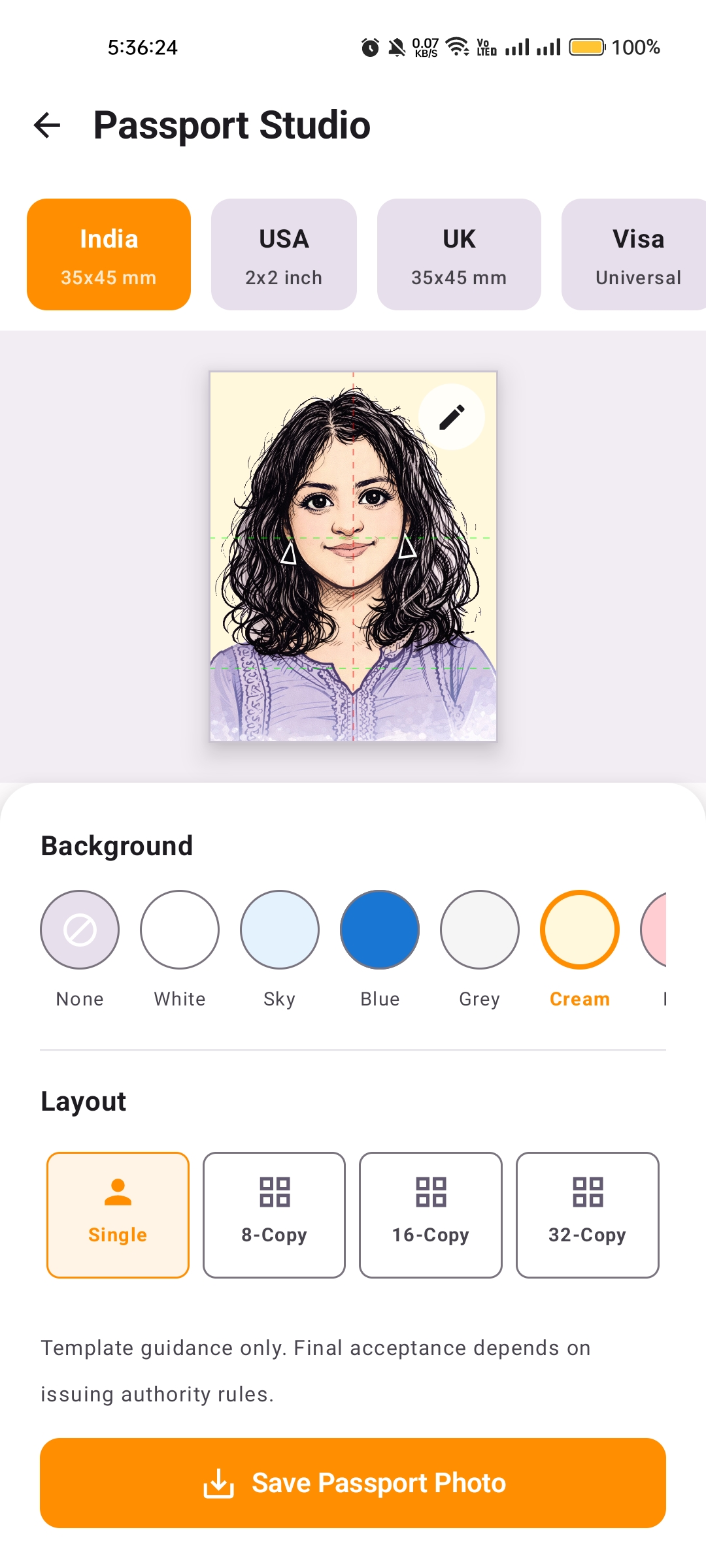Choose the Single layout

point(118,1215)
